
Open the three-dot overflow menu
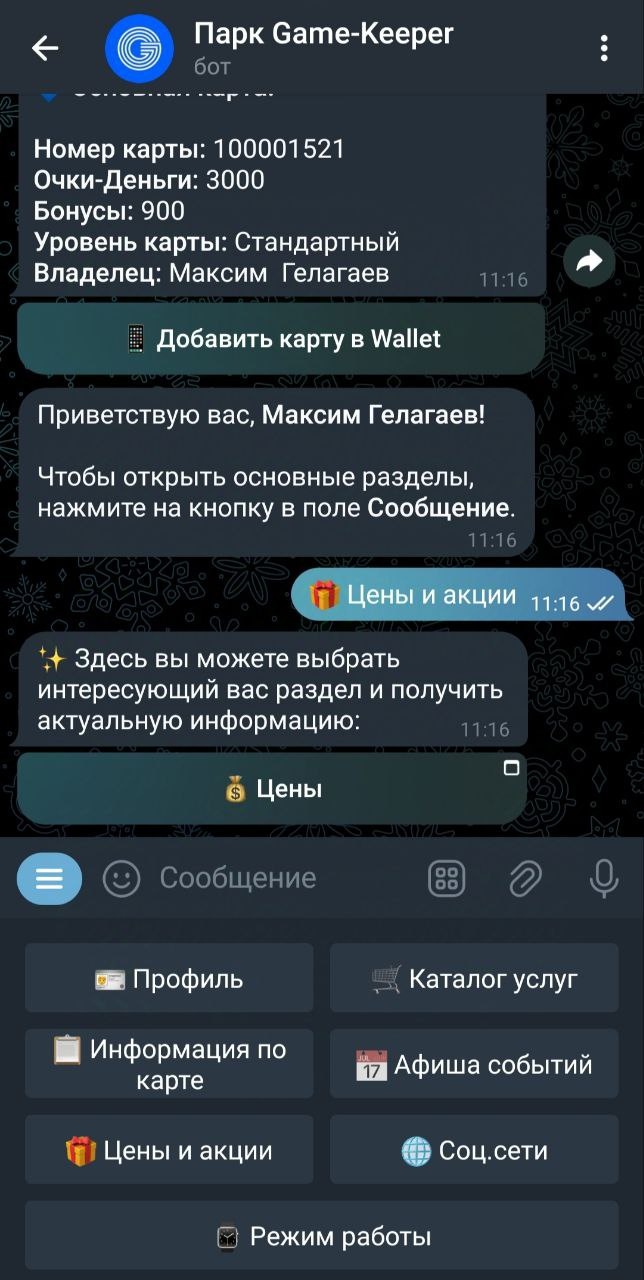coord(604,48)
